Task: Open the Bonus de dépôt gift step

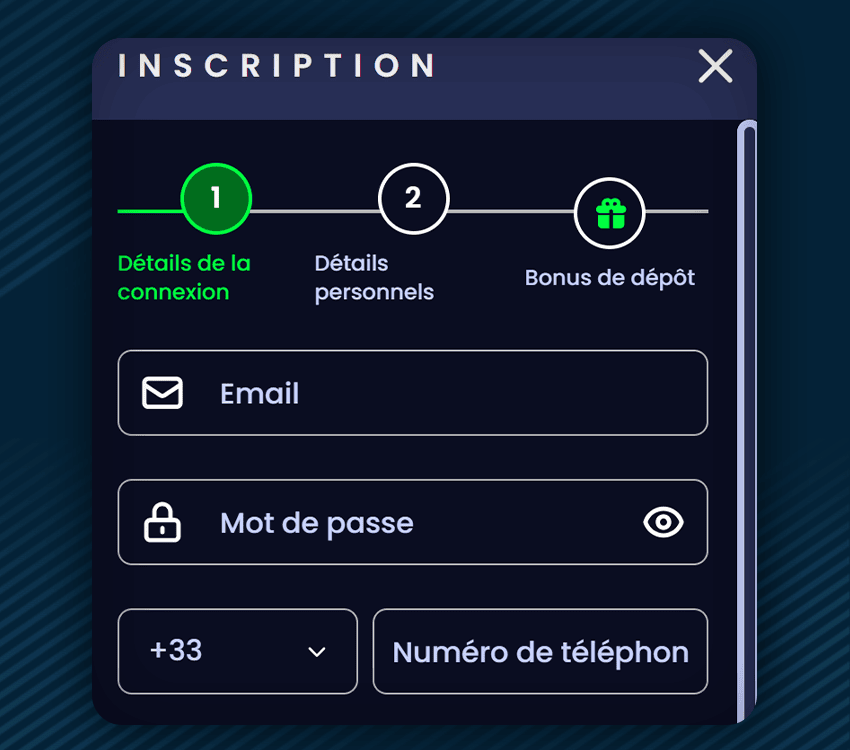Action: (x=610, y=213)
